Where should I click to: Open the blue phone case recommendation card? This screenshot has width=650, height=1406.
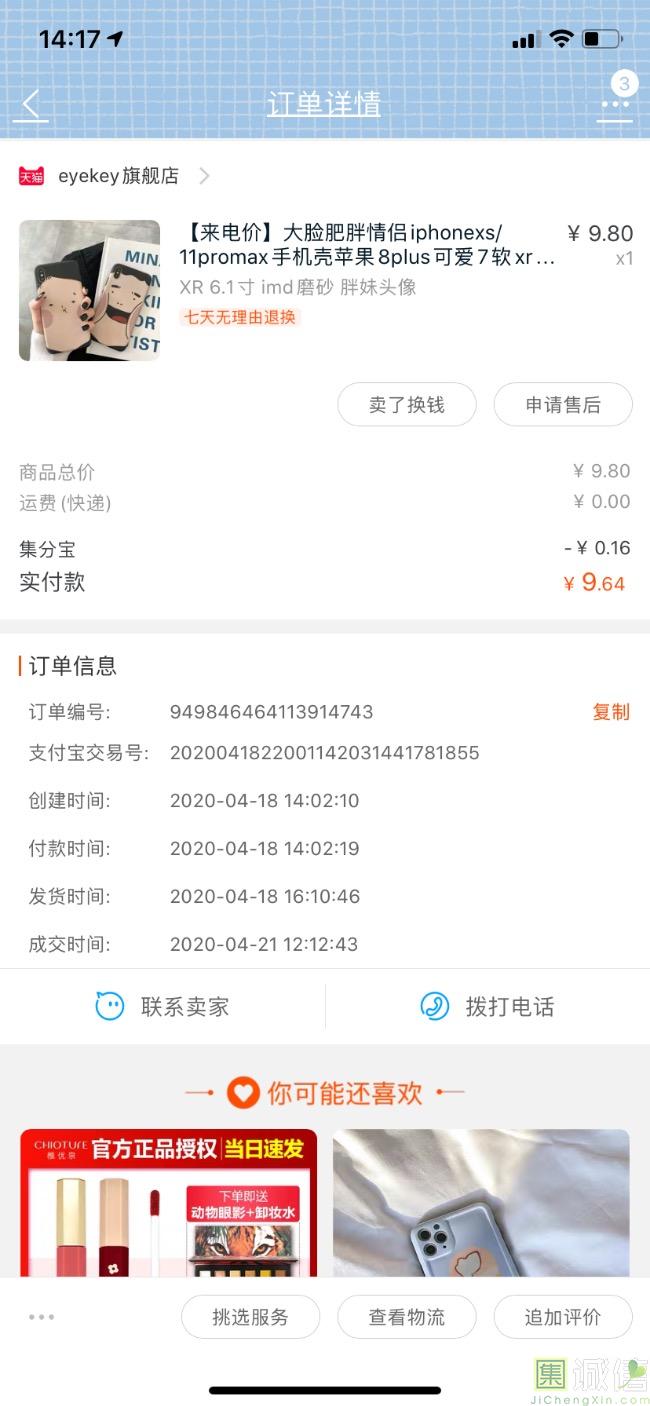tap(481, 1205)
